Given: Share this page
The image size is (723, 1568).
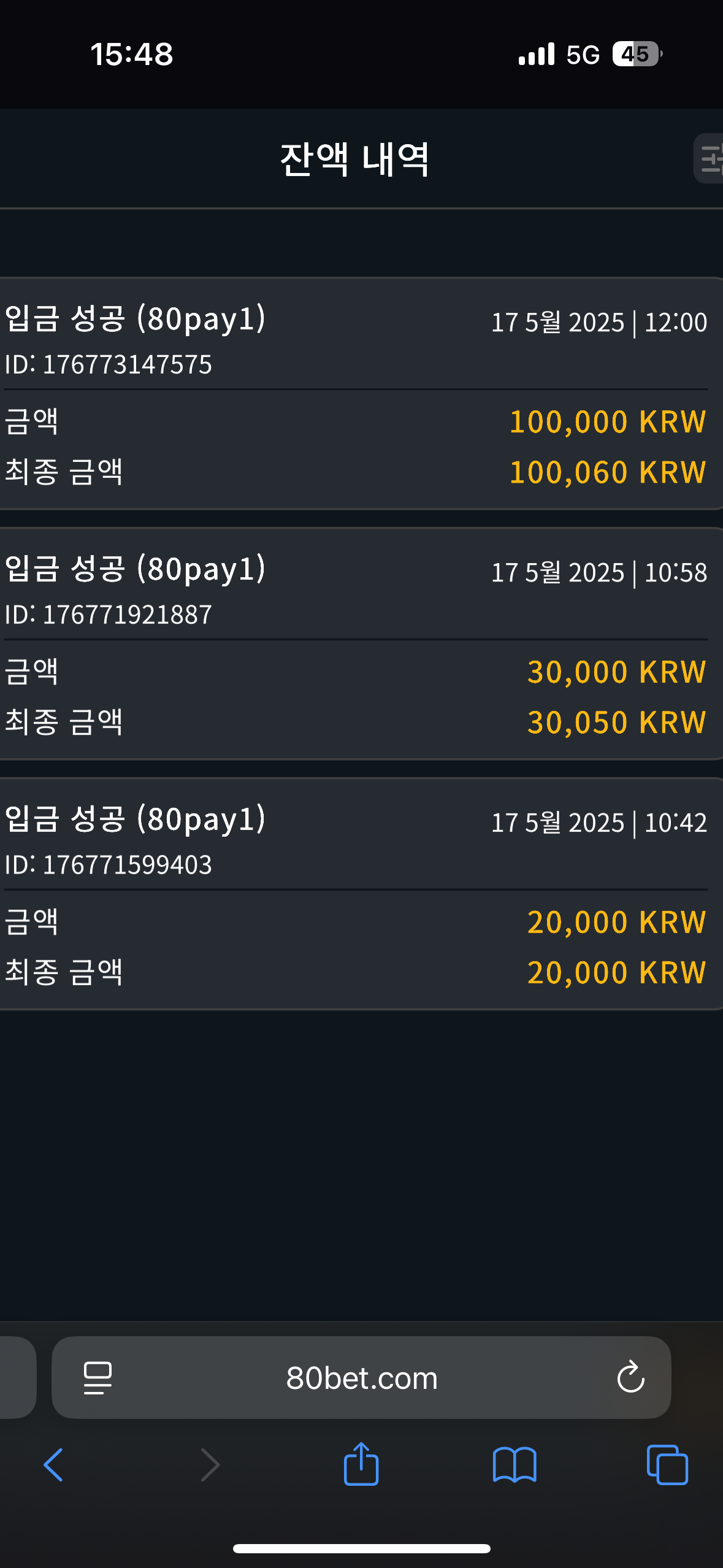Looking at the screenshot, I should tap(361, 1463).
